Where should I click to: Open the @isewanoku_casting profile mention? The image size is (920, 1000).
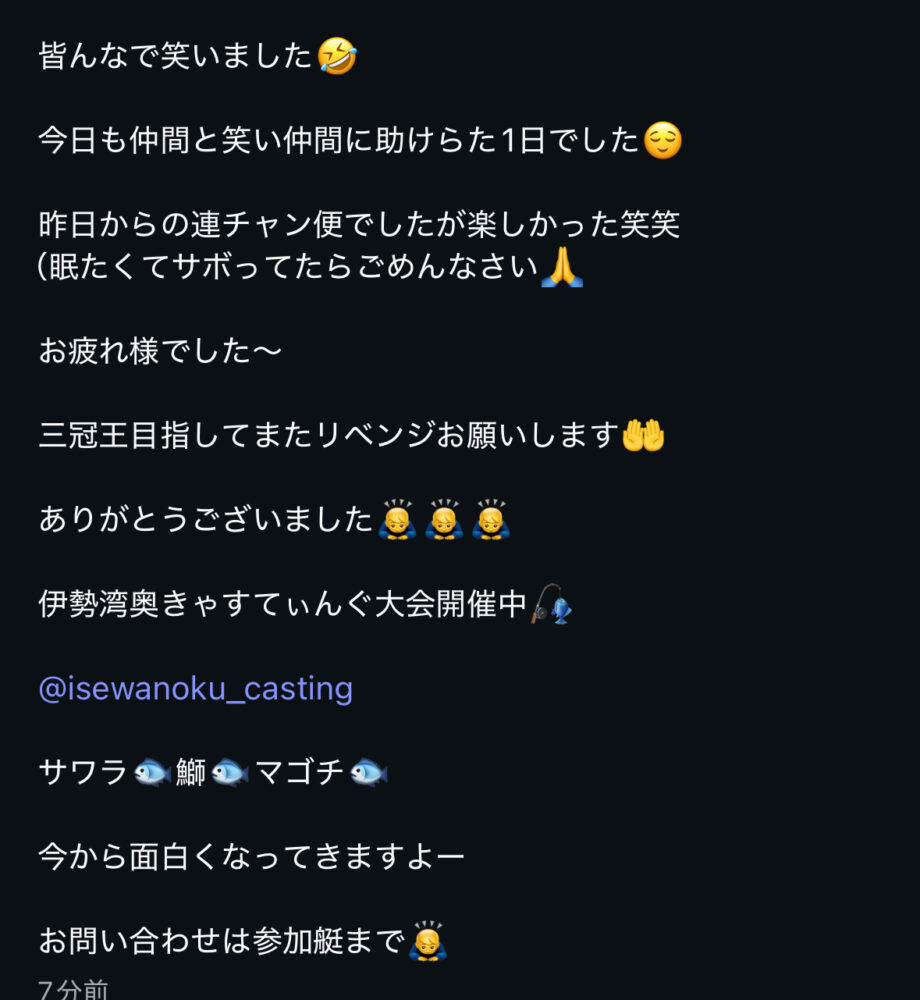coord(195,688)
